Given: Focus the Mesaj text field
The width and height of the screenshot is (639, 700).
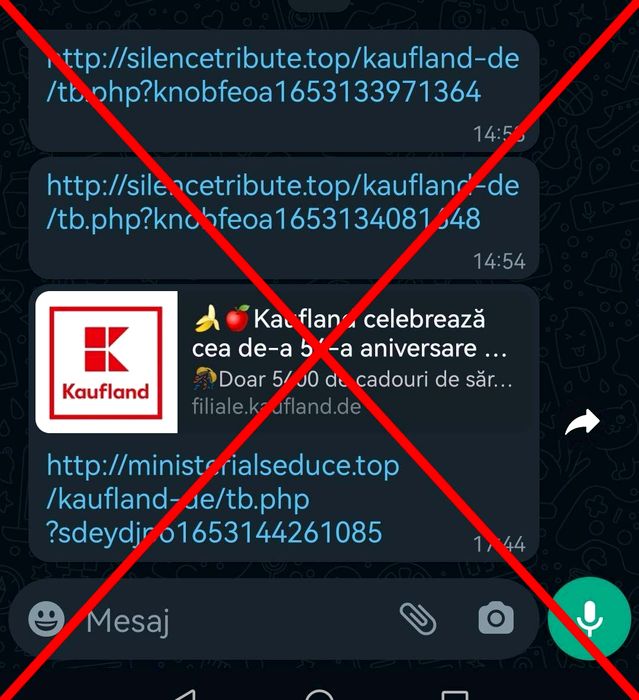Looking at the screenshot, I should (230, 621).
